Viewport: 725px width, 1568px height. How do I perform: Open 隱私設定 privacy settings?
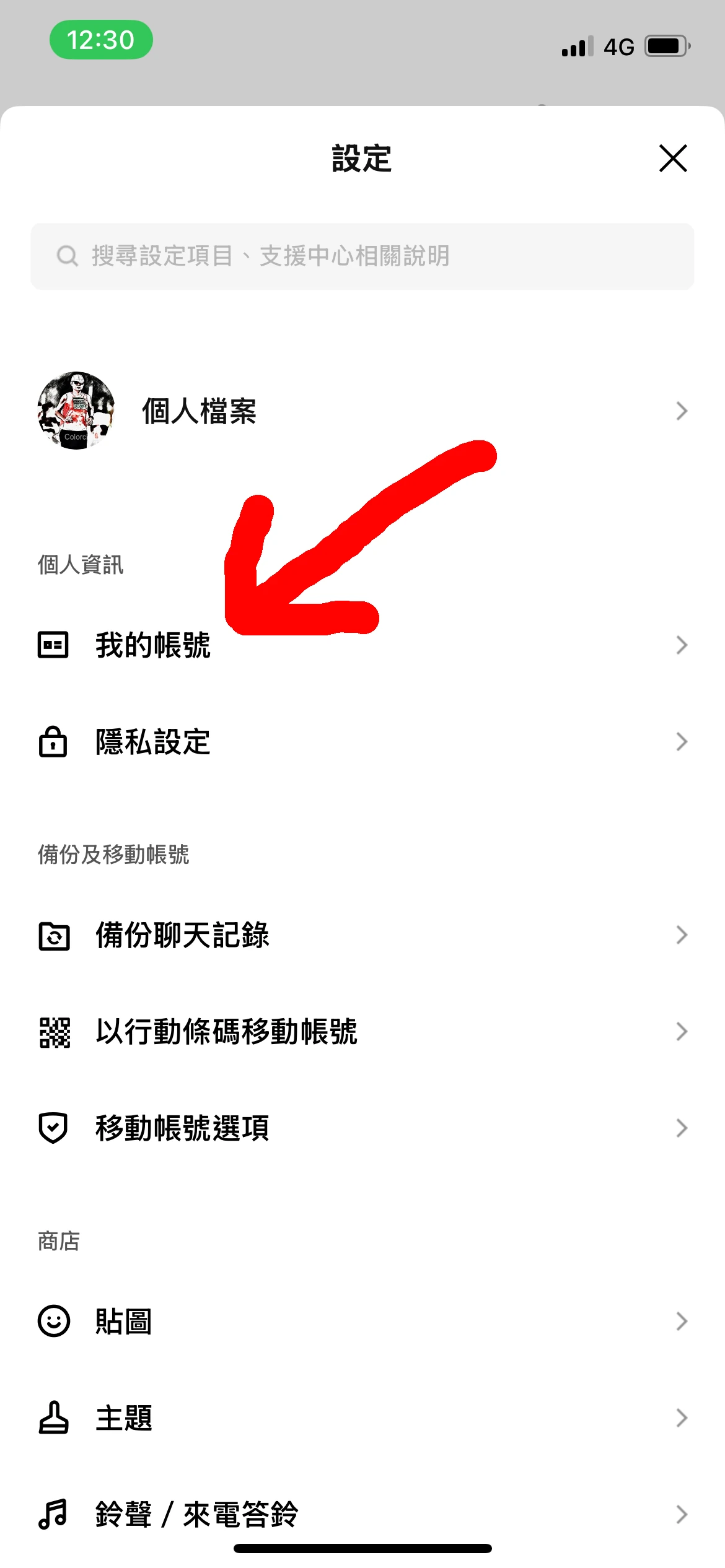[362, 742]
